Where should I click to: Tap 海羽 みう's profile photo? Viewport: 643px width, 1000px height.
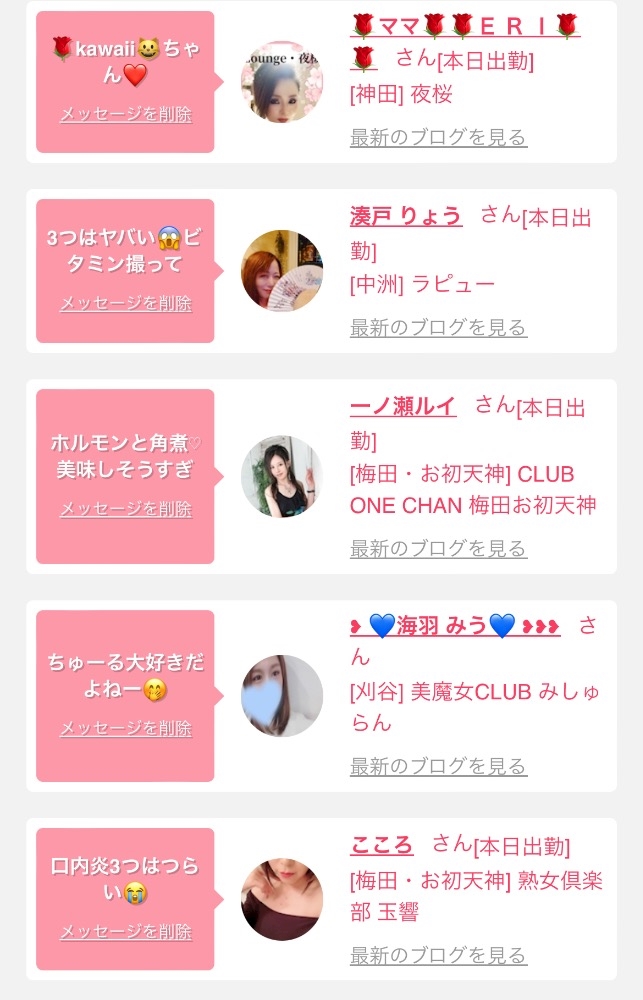pyautogui.click(x=282, y=696)
